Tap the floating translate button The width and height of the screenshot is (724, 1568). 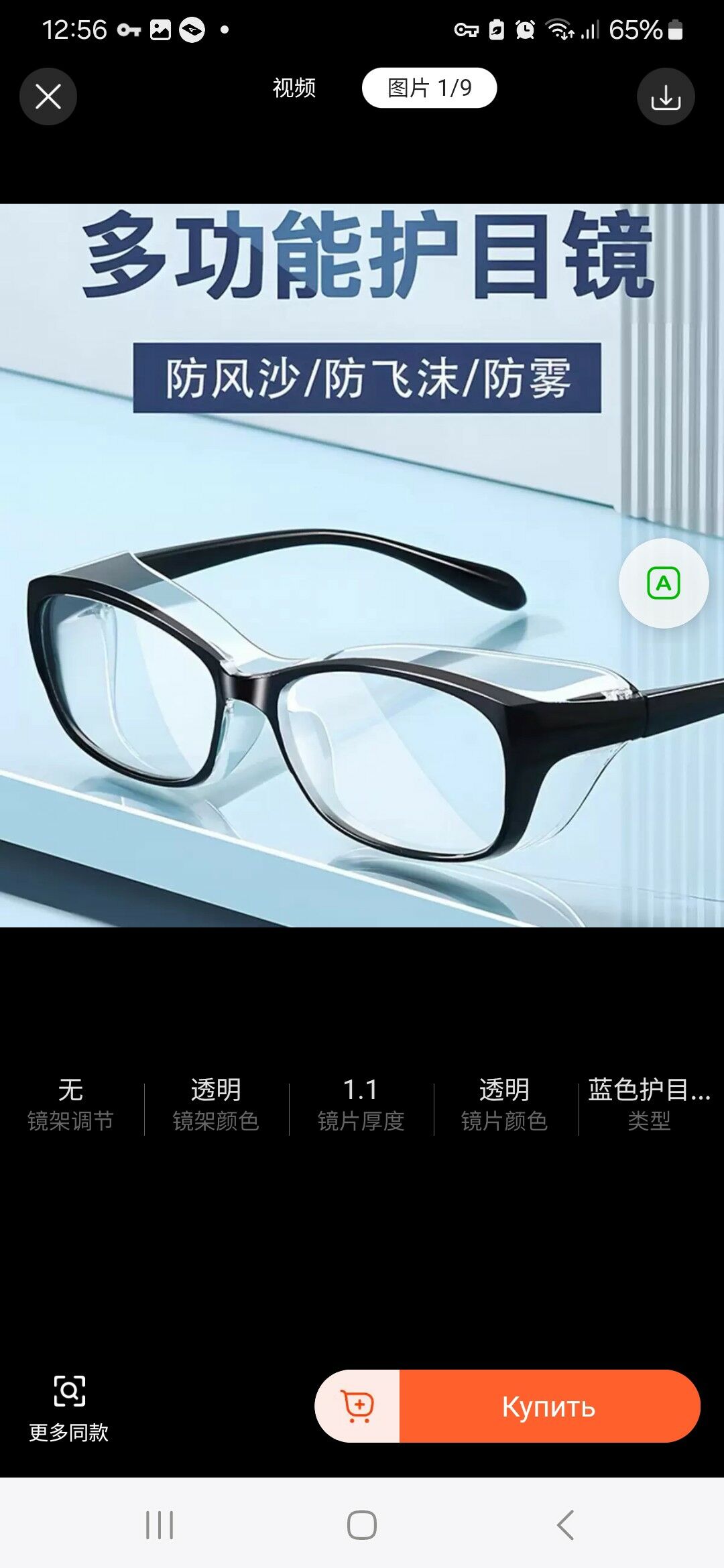point(663,583)
